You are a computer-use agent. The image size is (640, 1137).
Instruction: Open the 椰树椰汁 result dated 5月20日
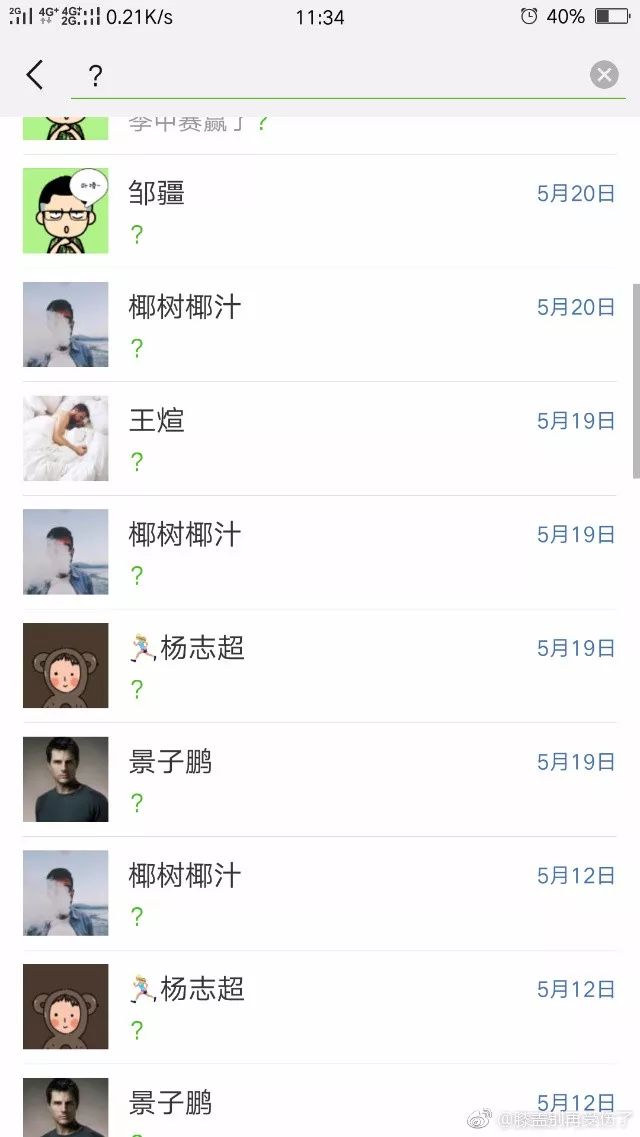[x=320, y=325]
